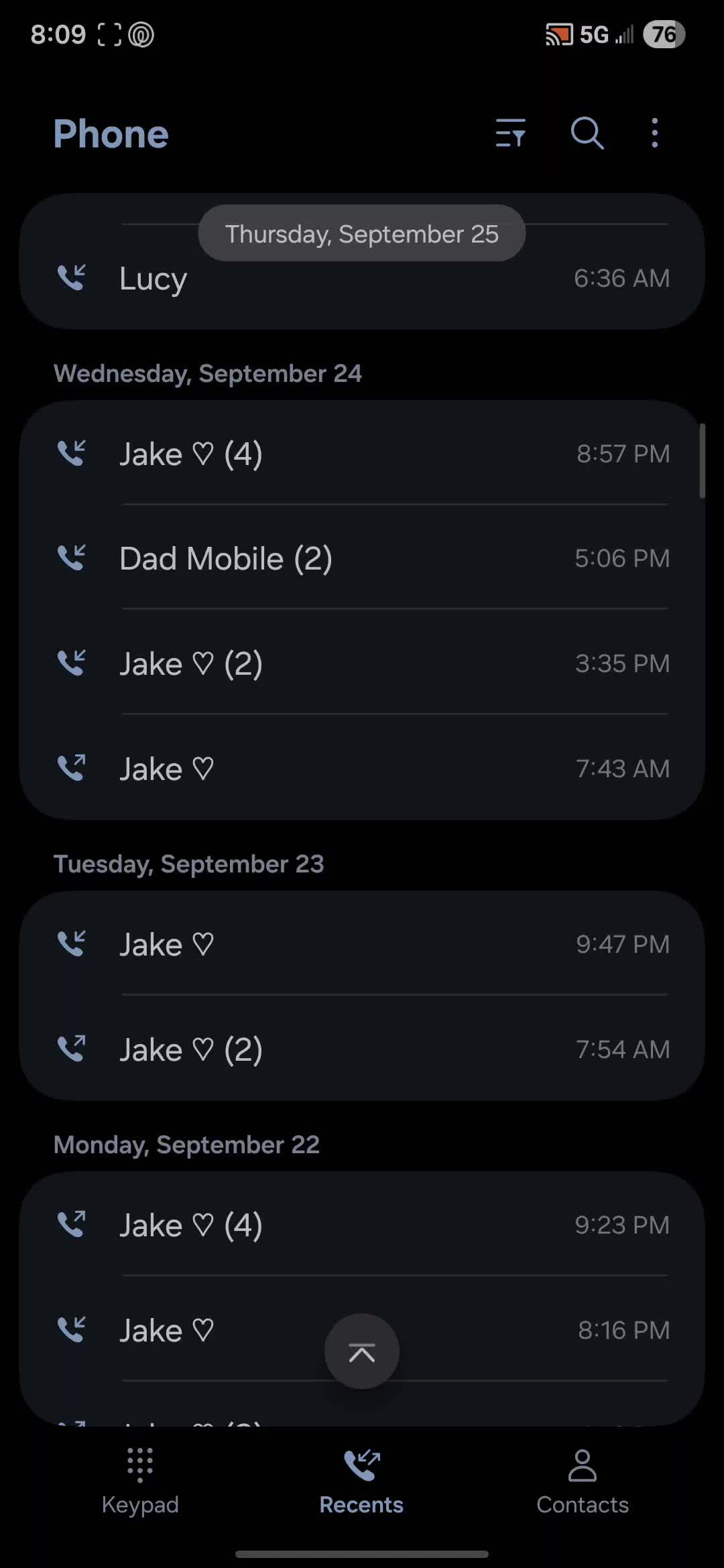Select Jake's 7:54 AM call entry

tap(362, 1049)
